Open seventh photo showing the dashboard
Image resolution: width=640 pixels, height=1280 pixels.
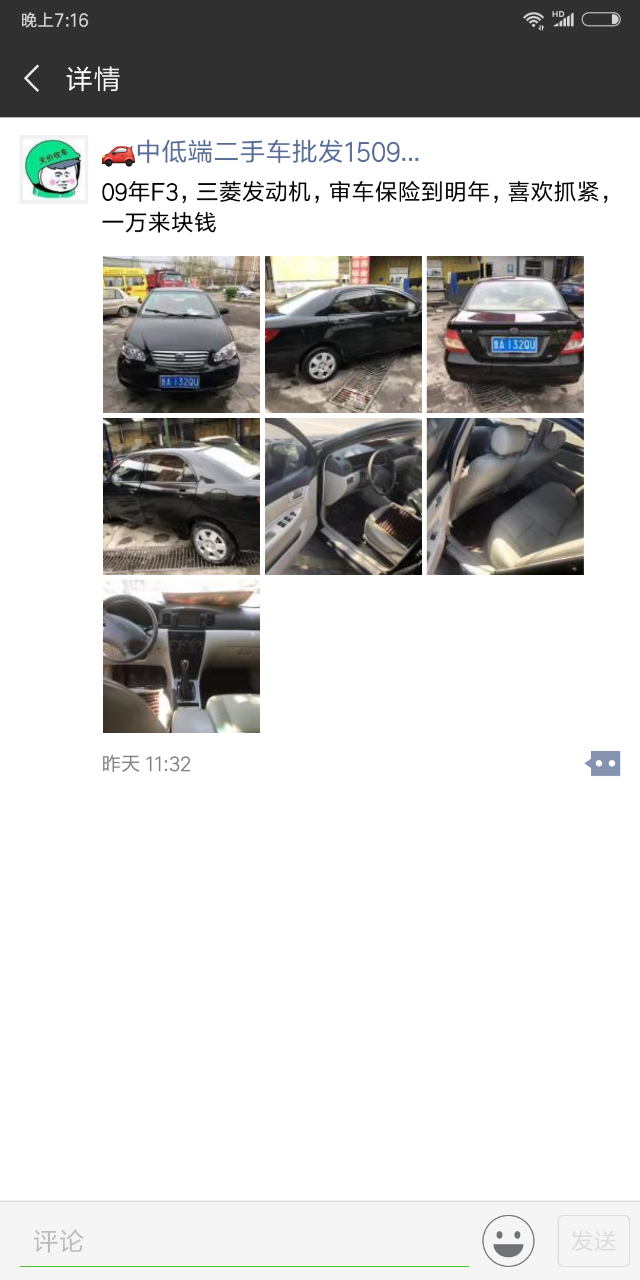(181, 657)
